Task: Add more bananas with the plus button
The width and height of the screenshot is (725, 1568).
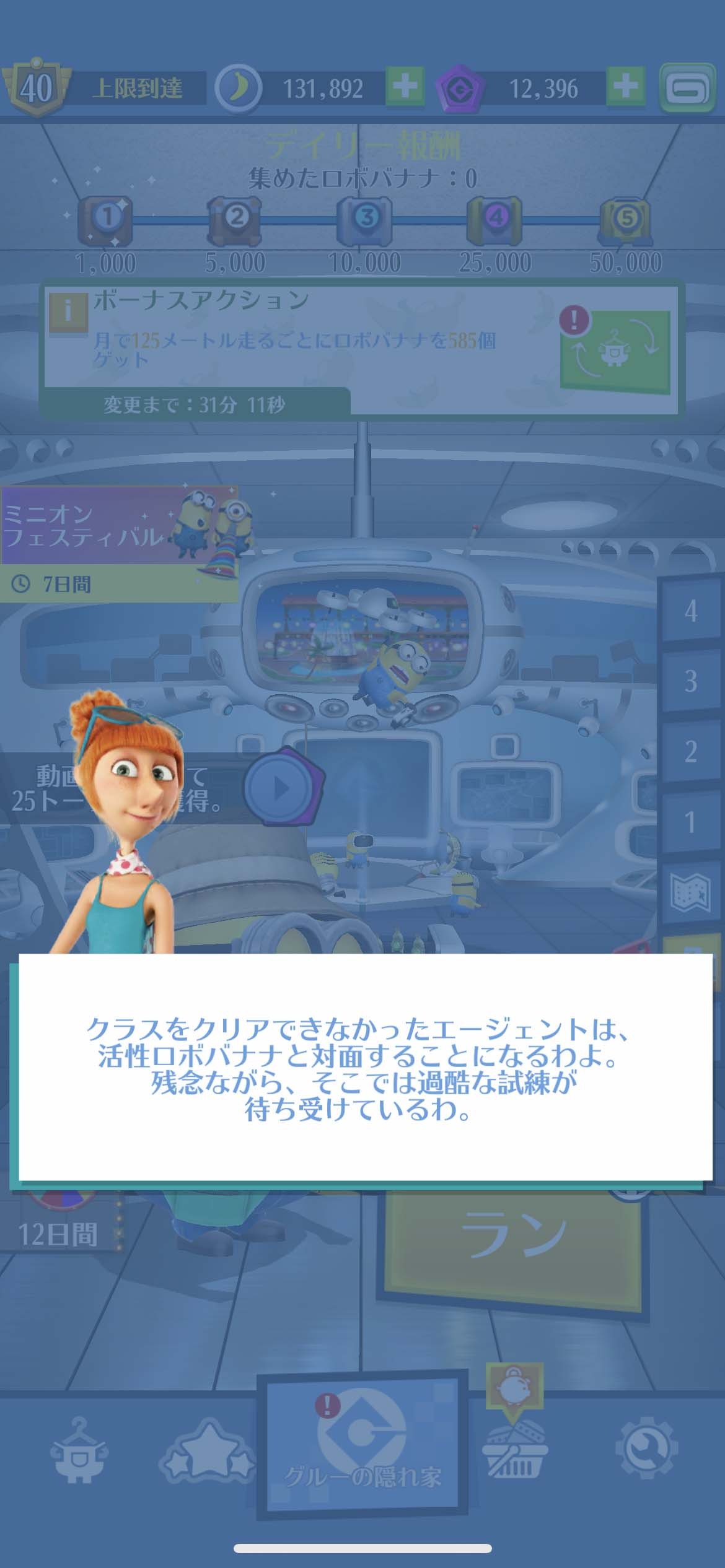Action: click(x=405, y=87)
